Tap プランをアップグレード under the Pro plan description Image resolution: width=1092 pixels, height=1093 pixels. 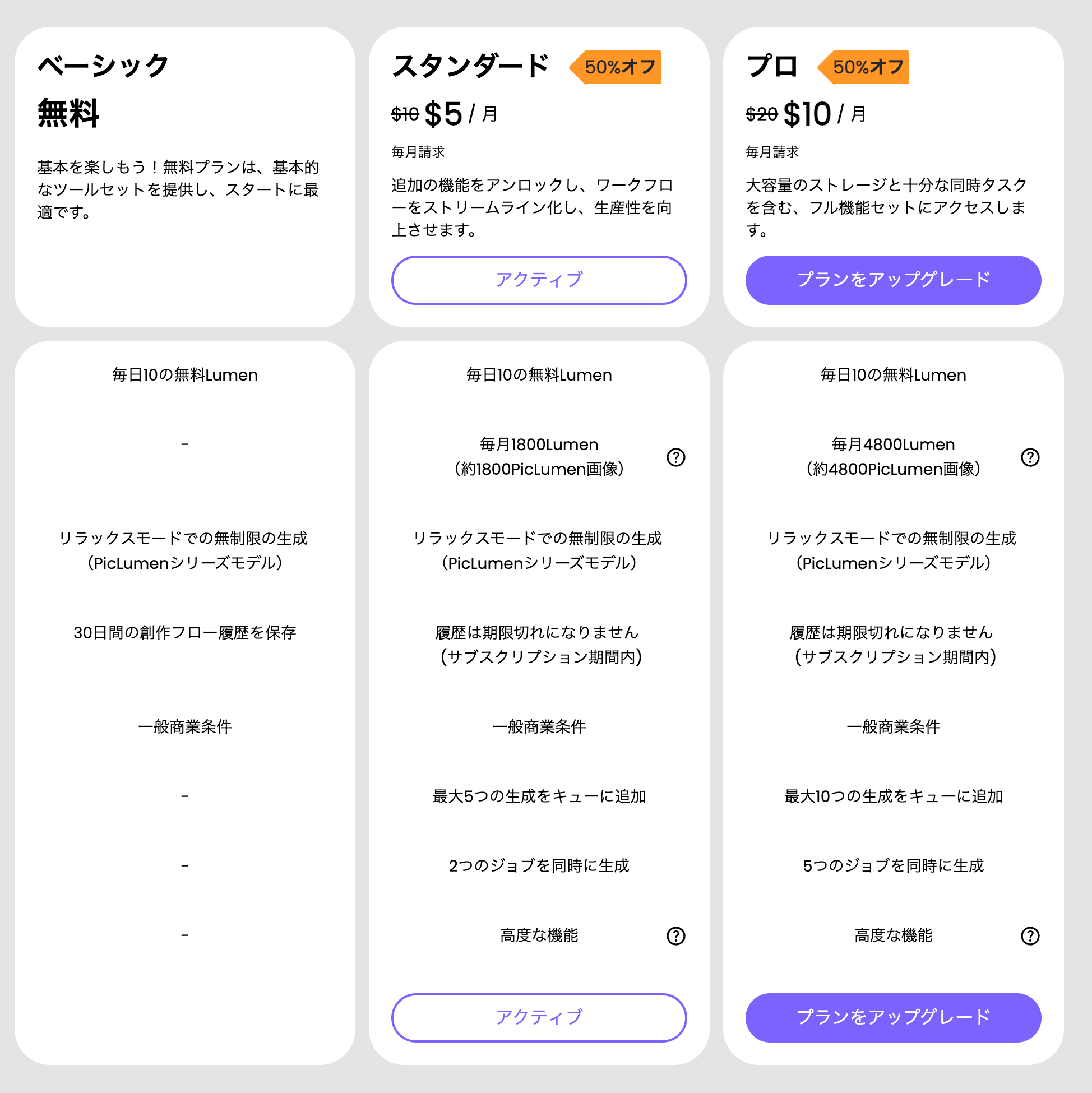(893, 280)
